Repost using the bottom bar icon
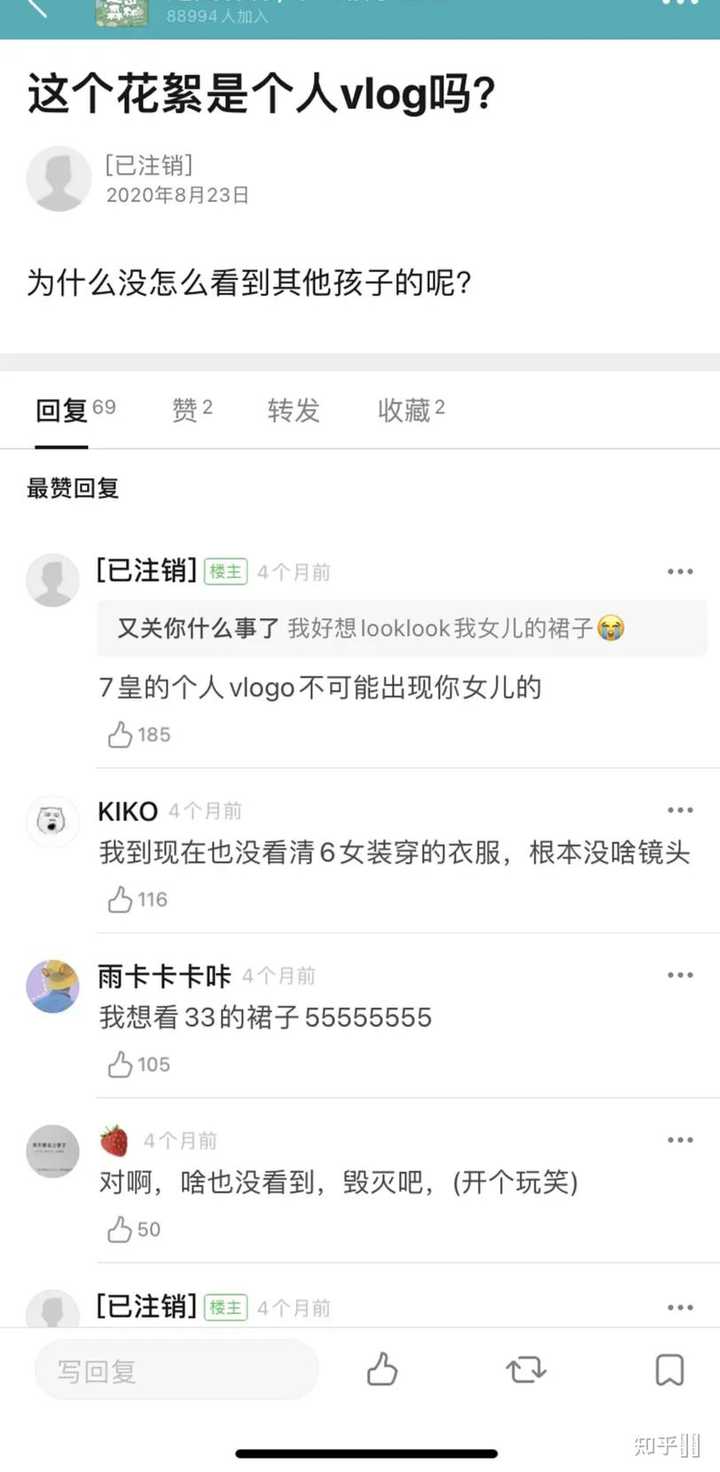The width and height of the screenshot is (720, 1472). tap(526, 1370)
